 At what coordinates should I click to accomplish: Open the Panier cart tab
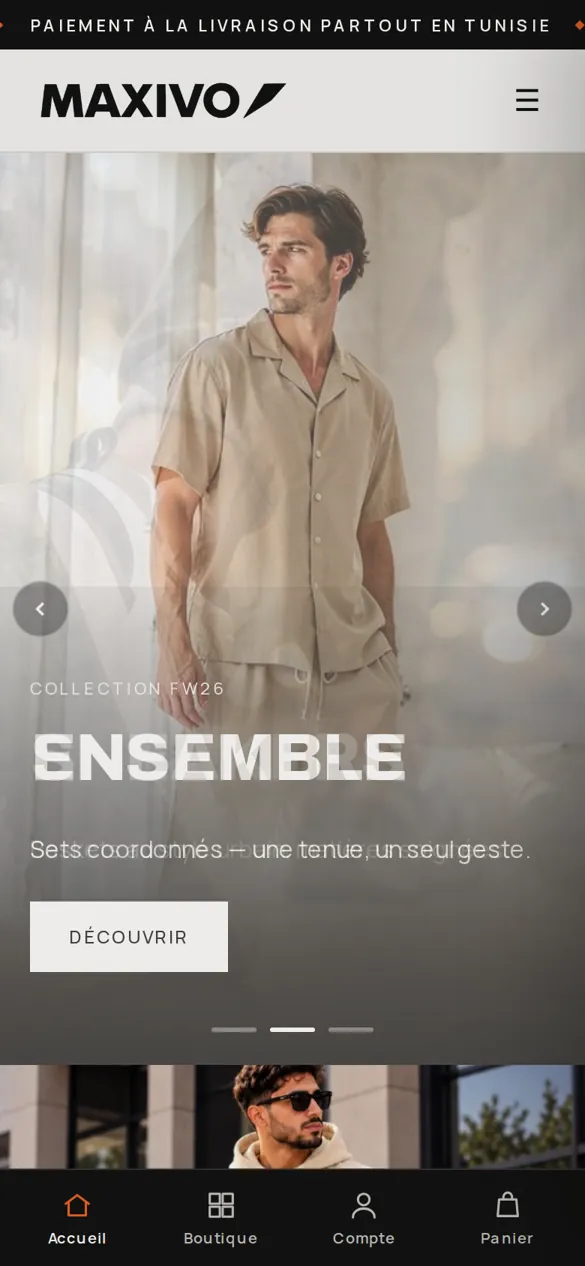click(507, 1218)
